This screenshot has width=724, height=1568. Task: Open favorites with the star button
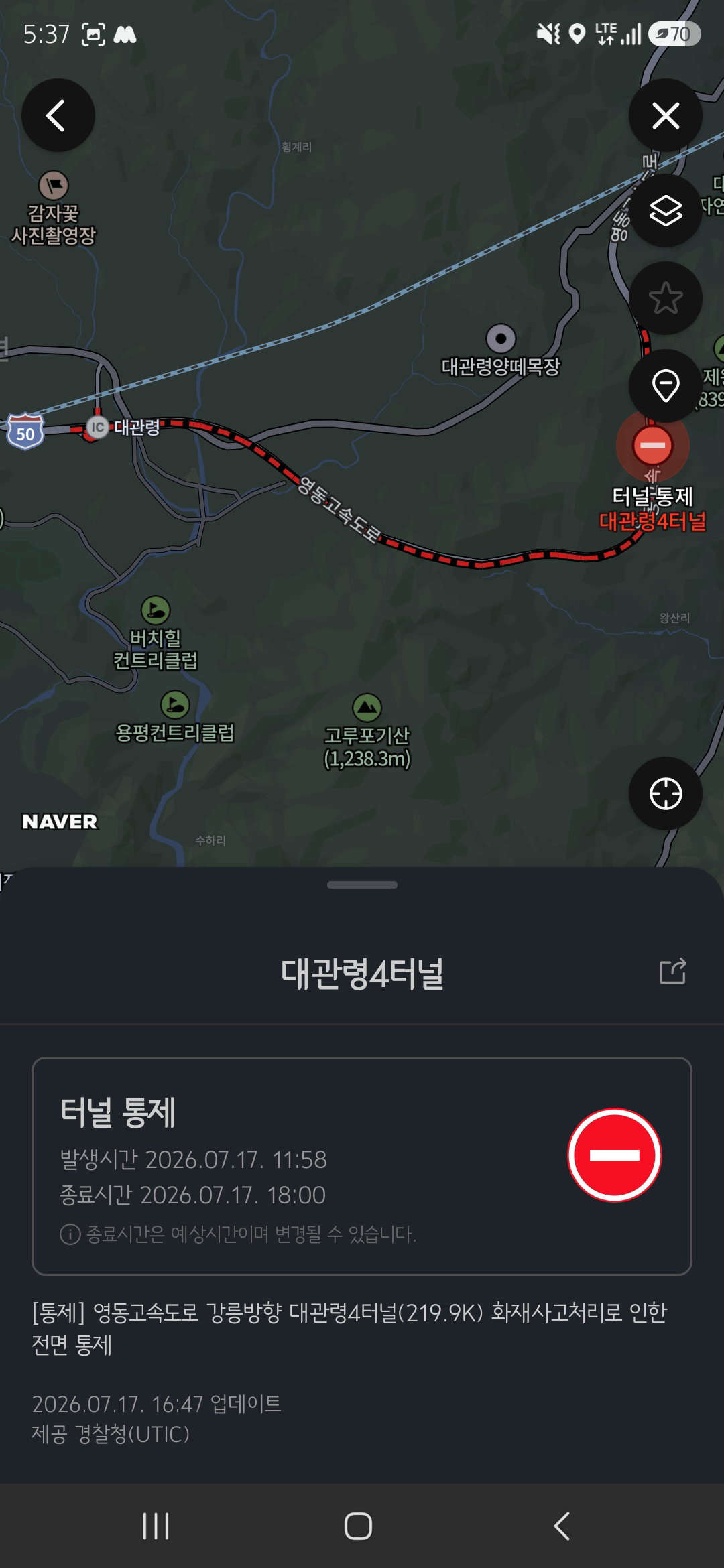pyautogui.click(x=666, y=298)
